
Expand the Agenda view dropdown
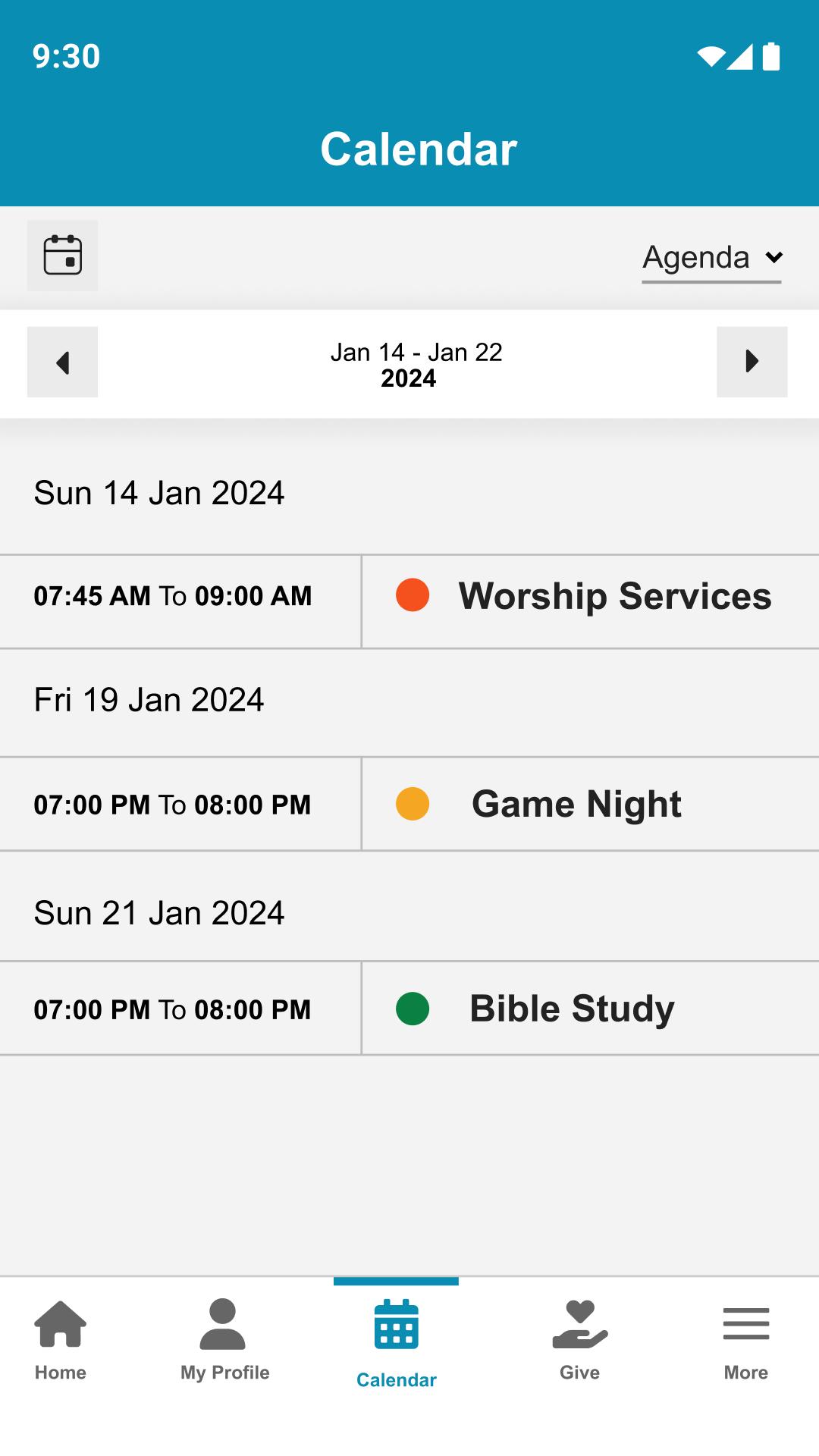tap(712, 259)
